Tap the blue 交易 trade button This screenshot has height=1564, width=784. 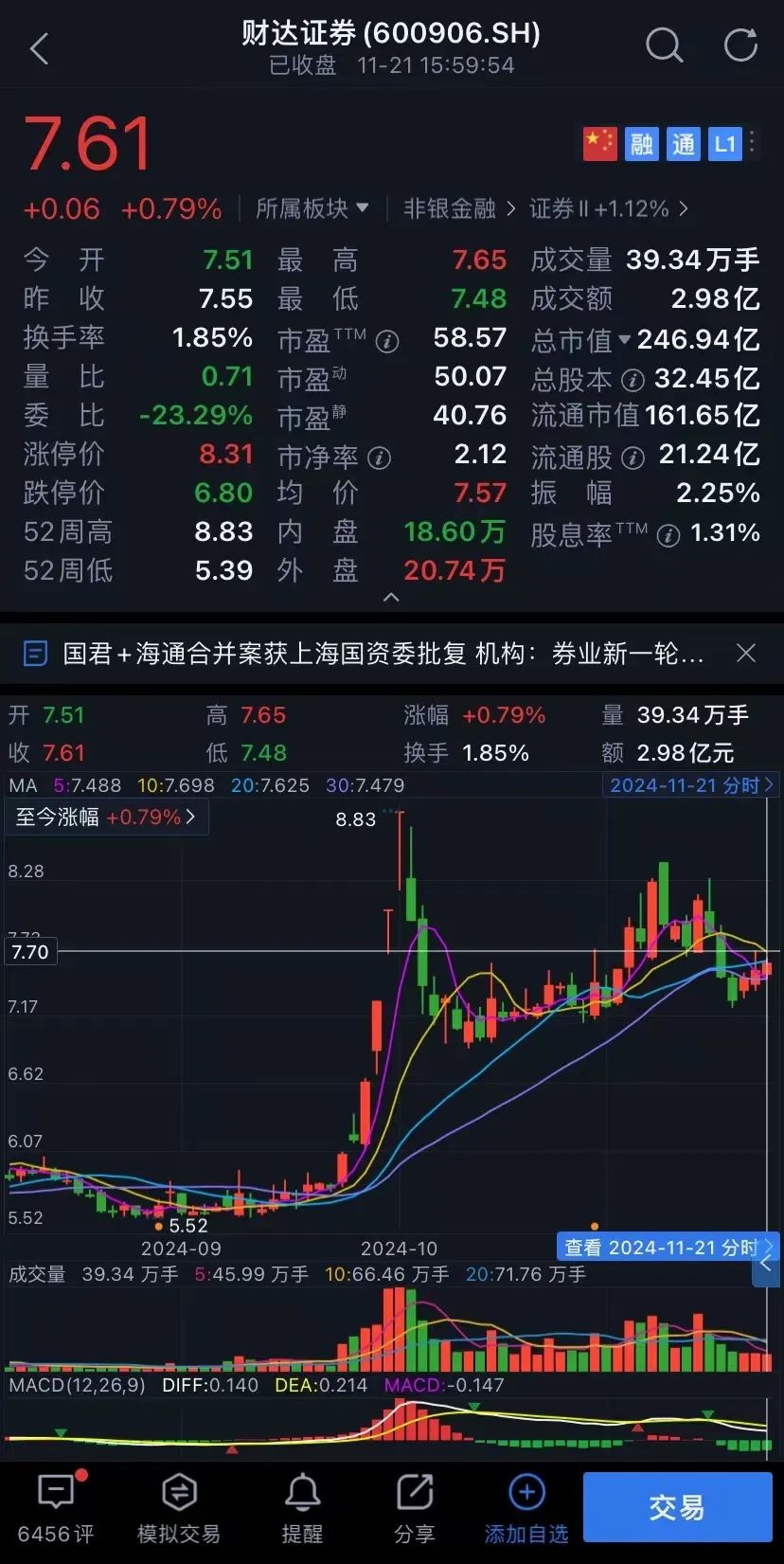[677, 1507]
